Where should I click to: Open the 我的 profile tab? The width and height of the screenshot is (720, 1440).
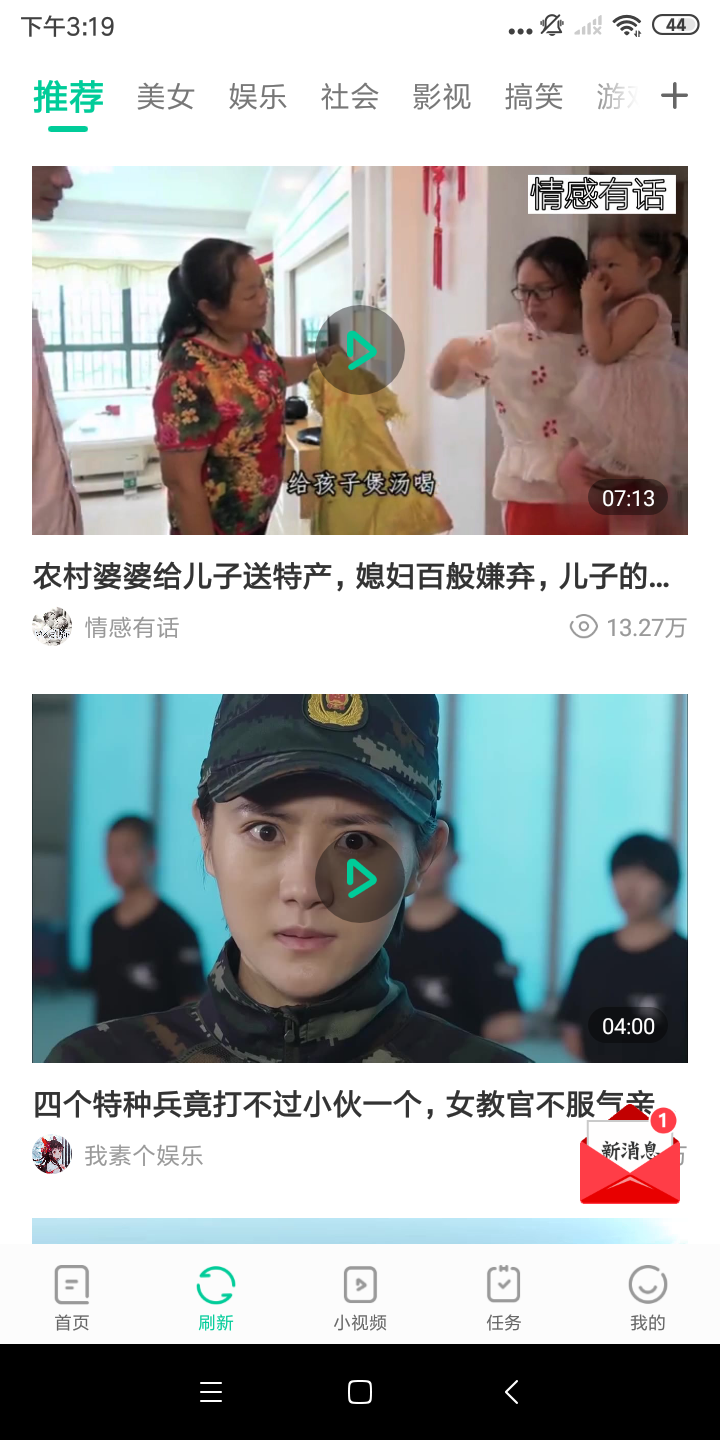click(647, 1297)
